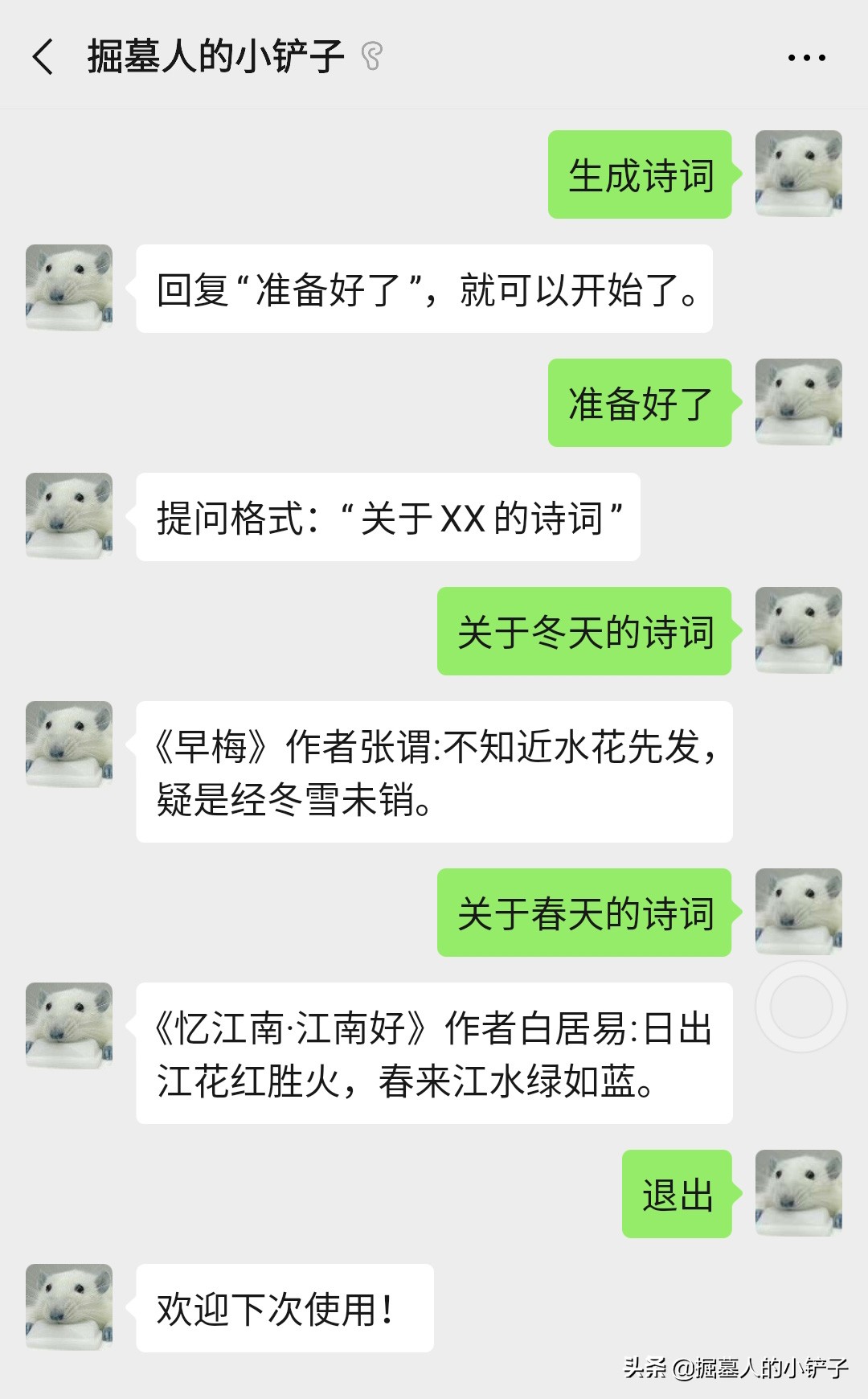
Task: Tap the back arrow to leave the chat
Action: (x=42, y=57)
